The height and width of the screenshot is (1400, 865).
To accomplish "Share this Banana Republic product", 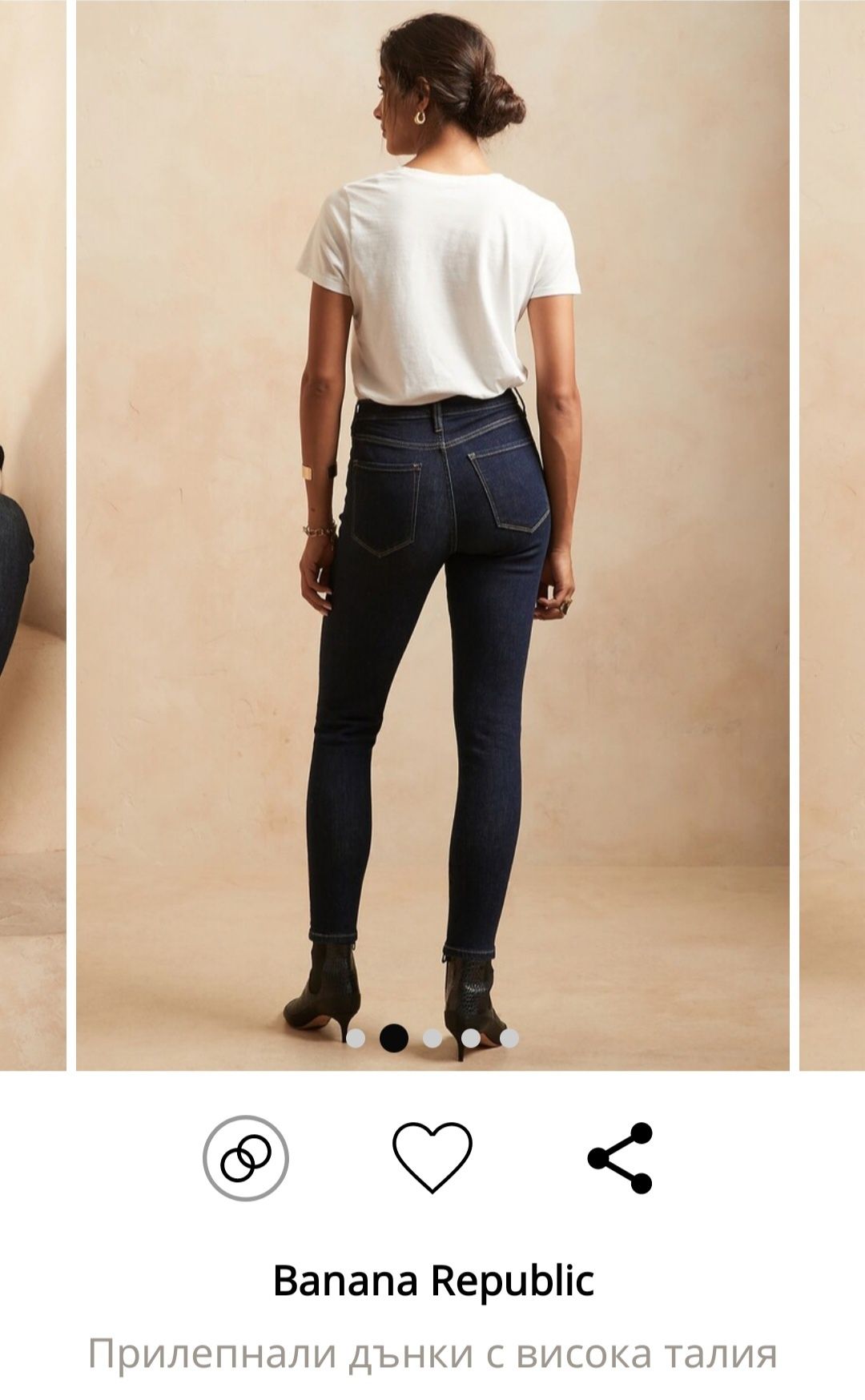I will click(620, 1158).
